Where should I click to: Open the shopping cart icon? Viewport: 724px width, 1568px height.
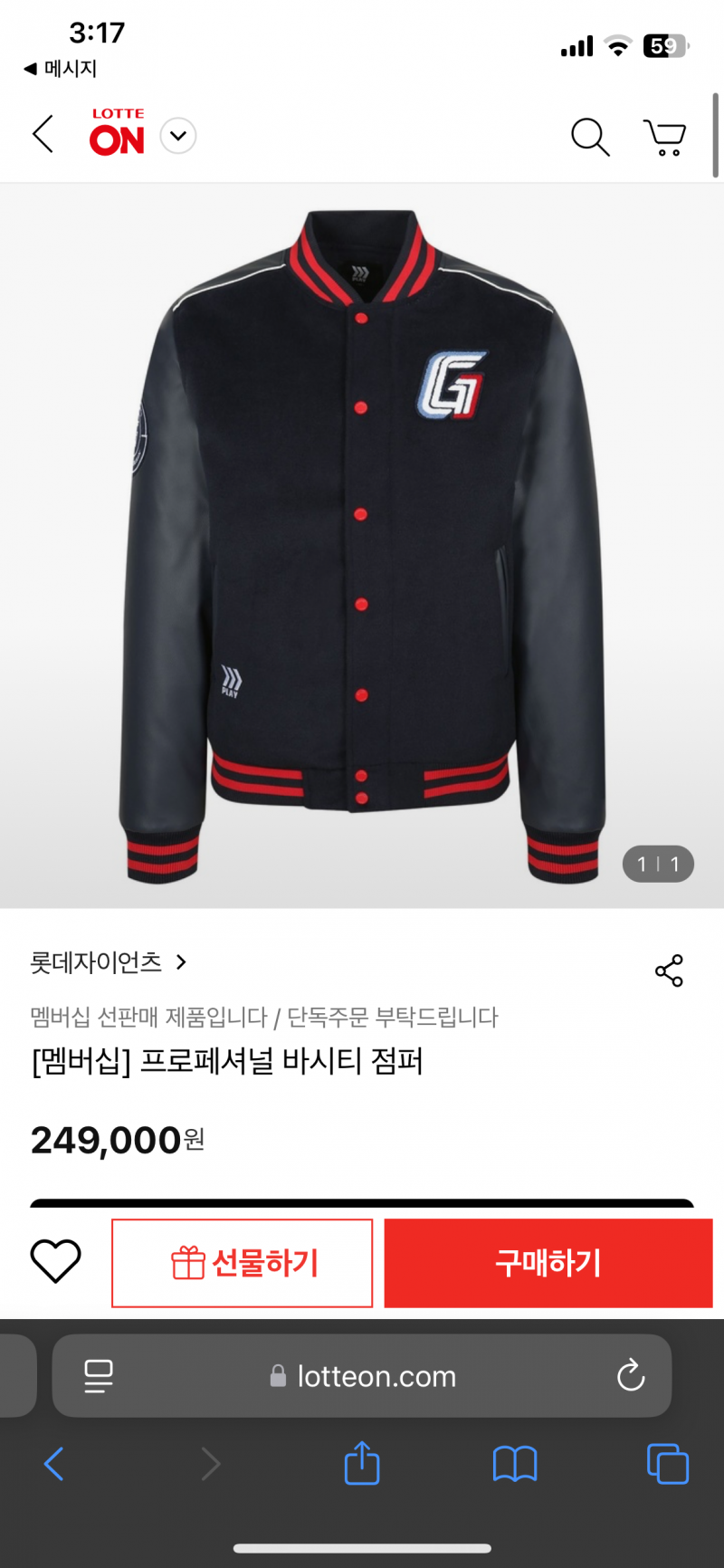click(x=665, y=137)
